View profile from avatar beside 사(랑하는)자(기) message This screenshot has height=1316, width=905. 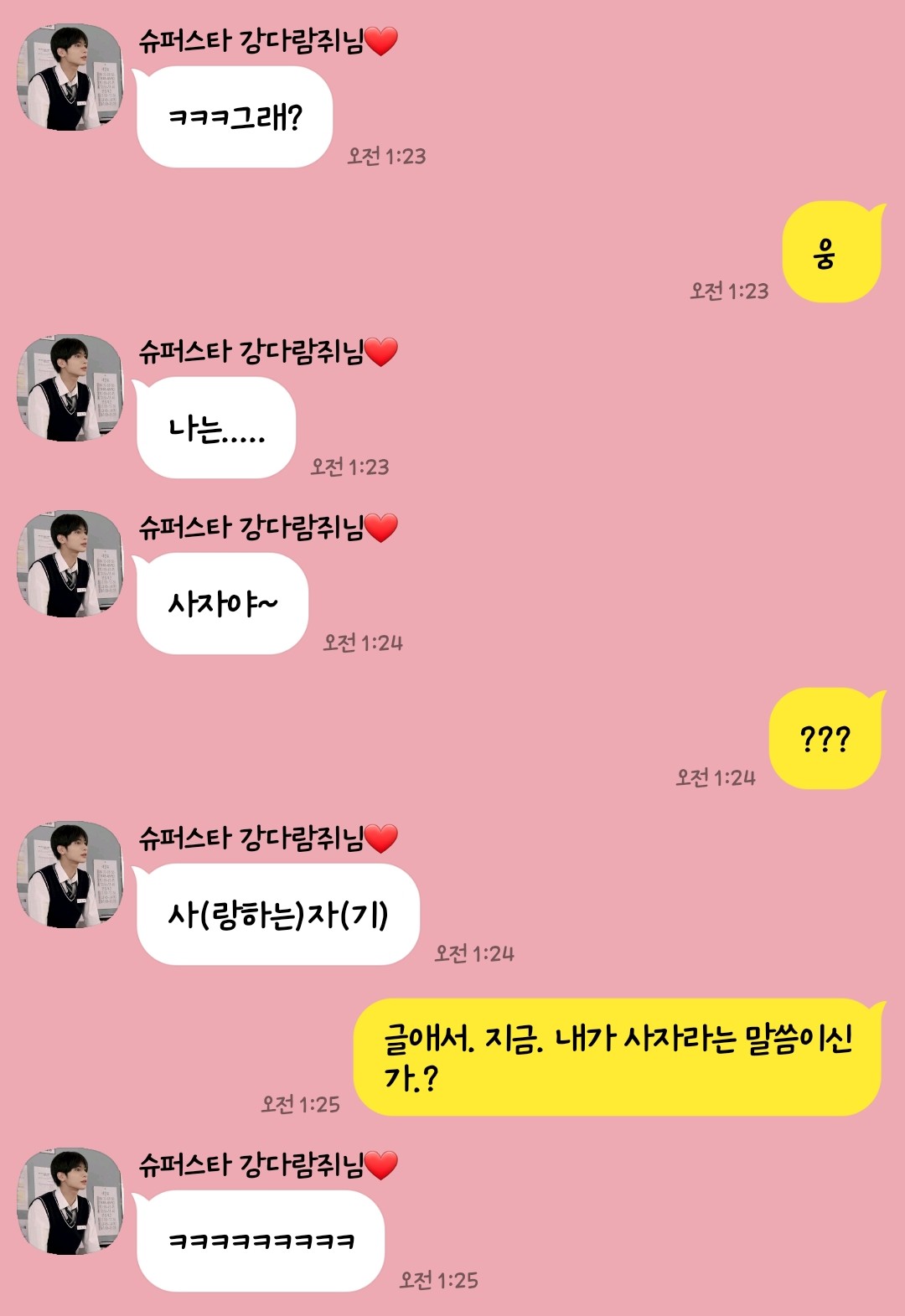click(x=70, y=875)
